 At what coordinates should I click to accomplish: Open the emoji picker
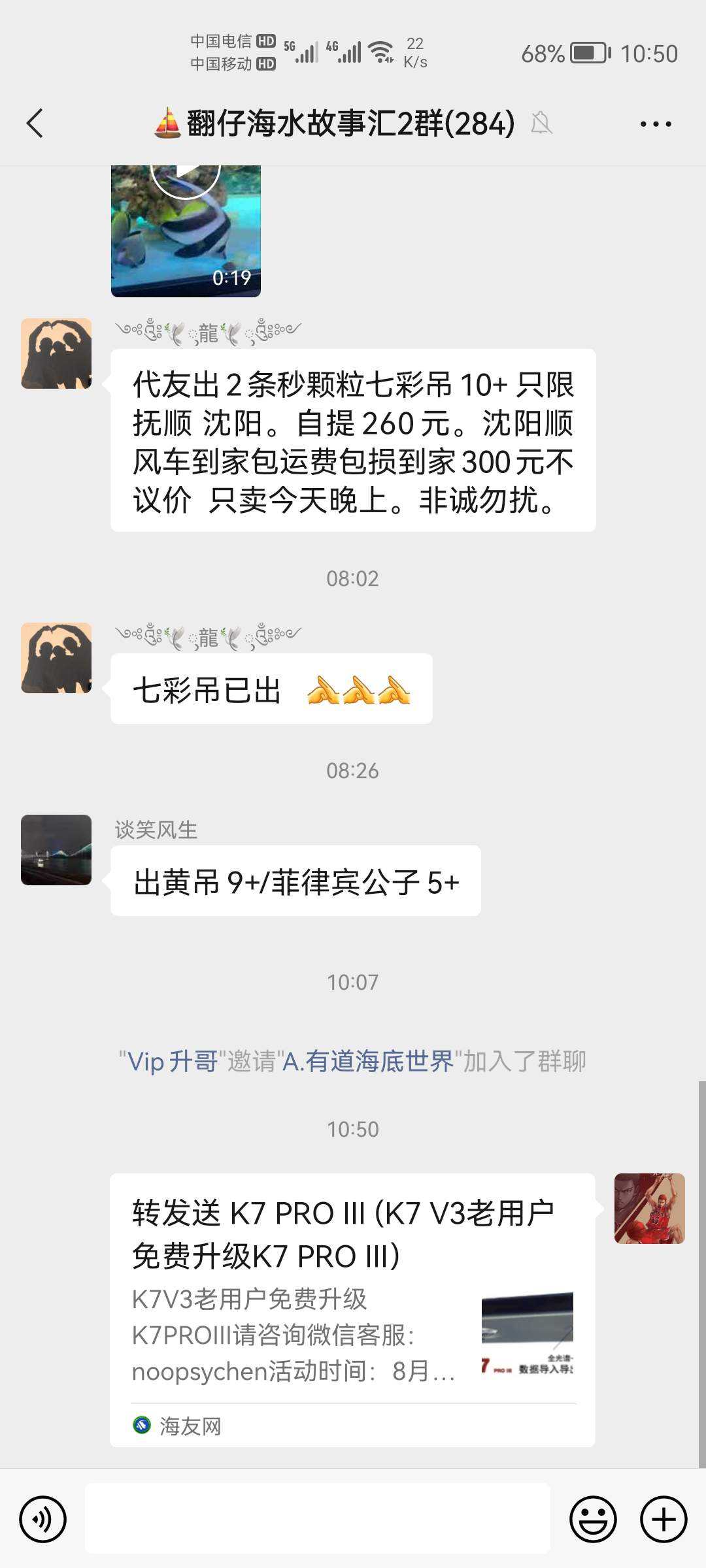click(593, 1519)
